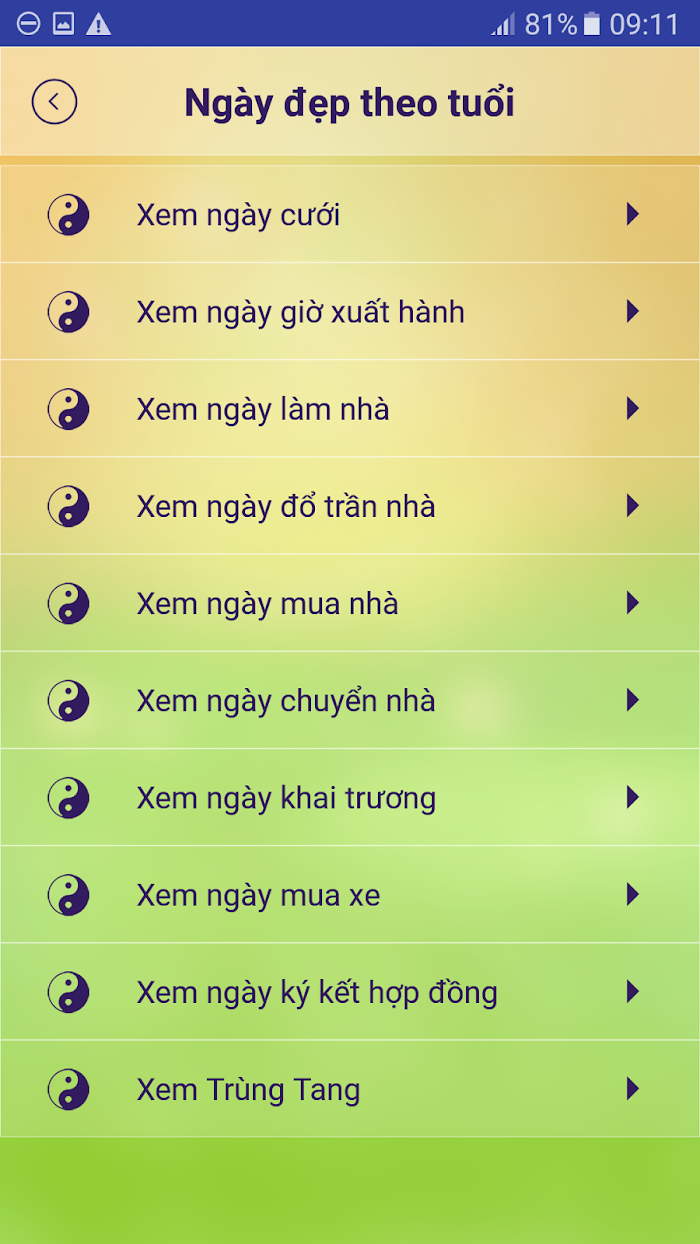Select Xem ngày mua xe
Image resolution: width=700 pixels, height=1244 pixels.
coord(350,894)
